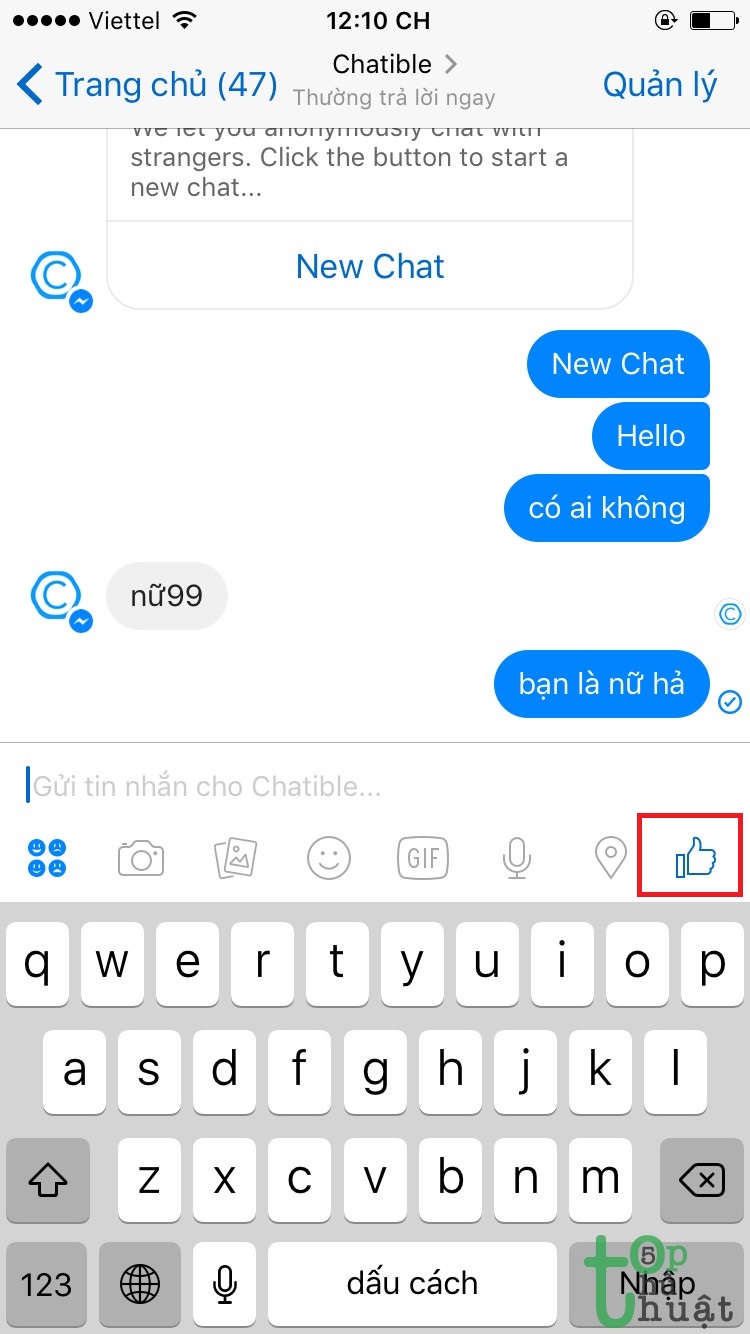Open the games and apps grid icon
Screen dimensions: 750x1334
click(x=48, y=857)
